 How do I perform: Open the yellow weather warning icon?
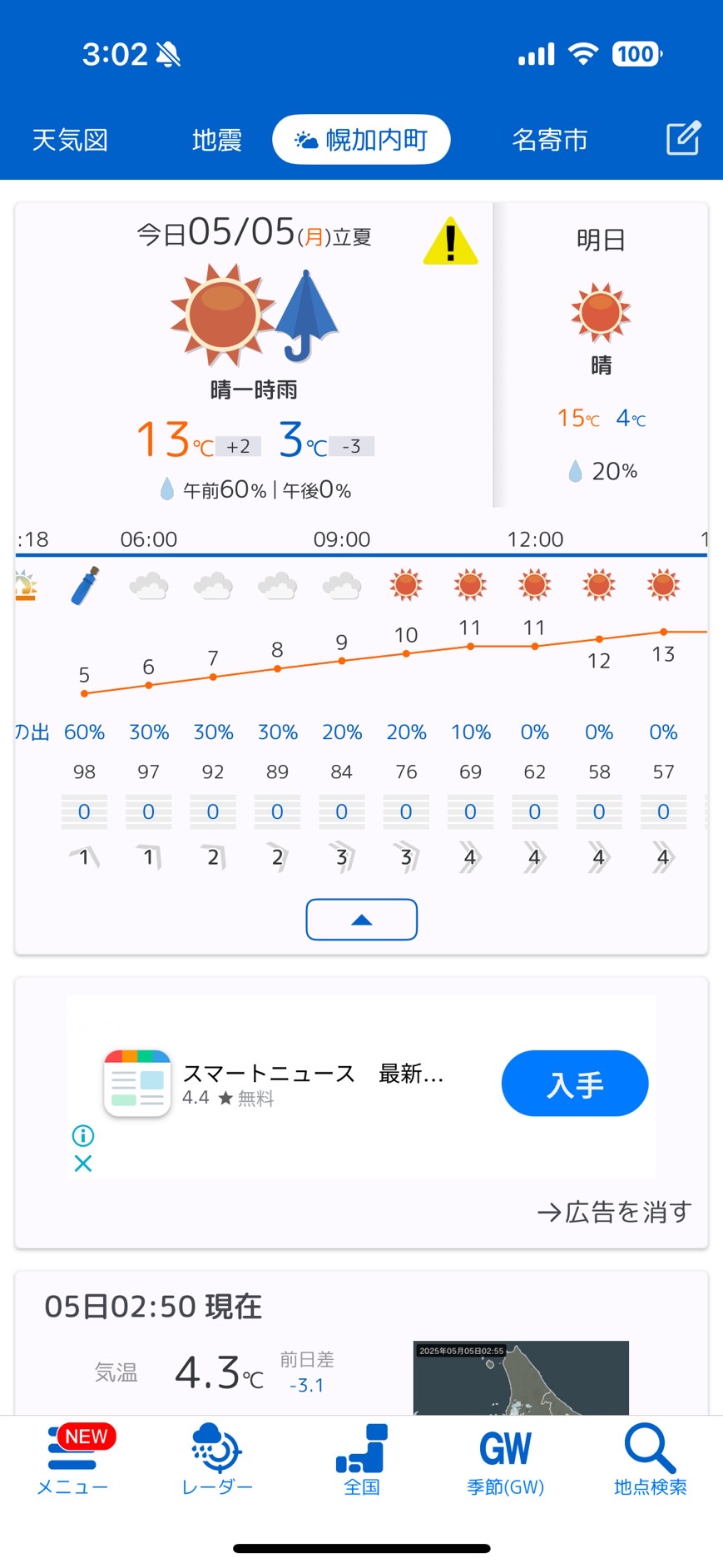[x=450, y=242]
